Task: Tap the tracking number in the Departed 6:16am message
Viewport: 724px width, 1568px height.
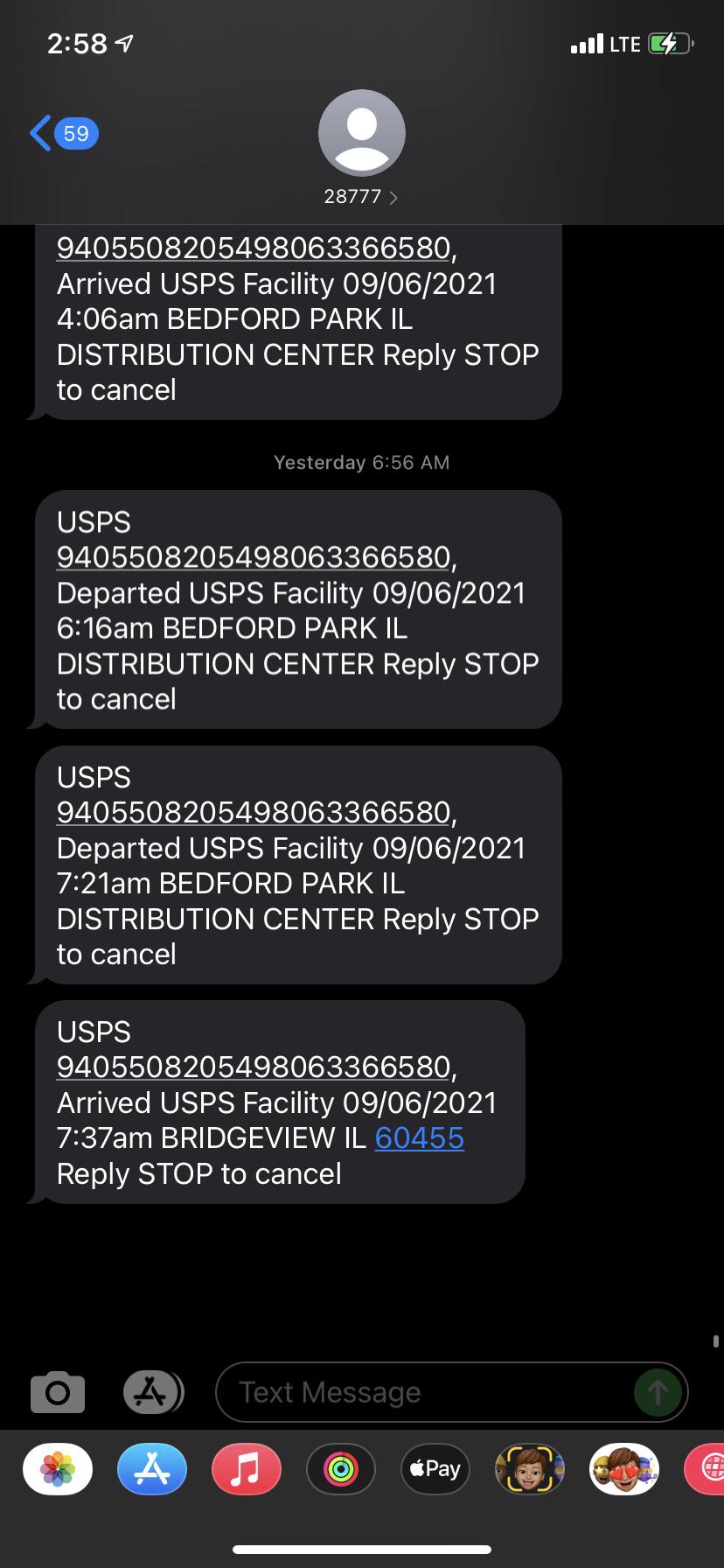Action: (252, 556)
